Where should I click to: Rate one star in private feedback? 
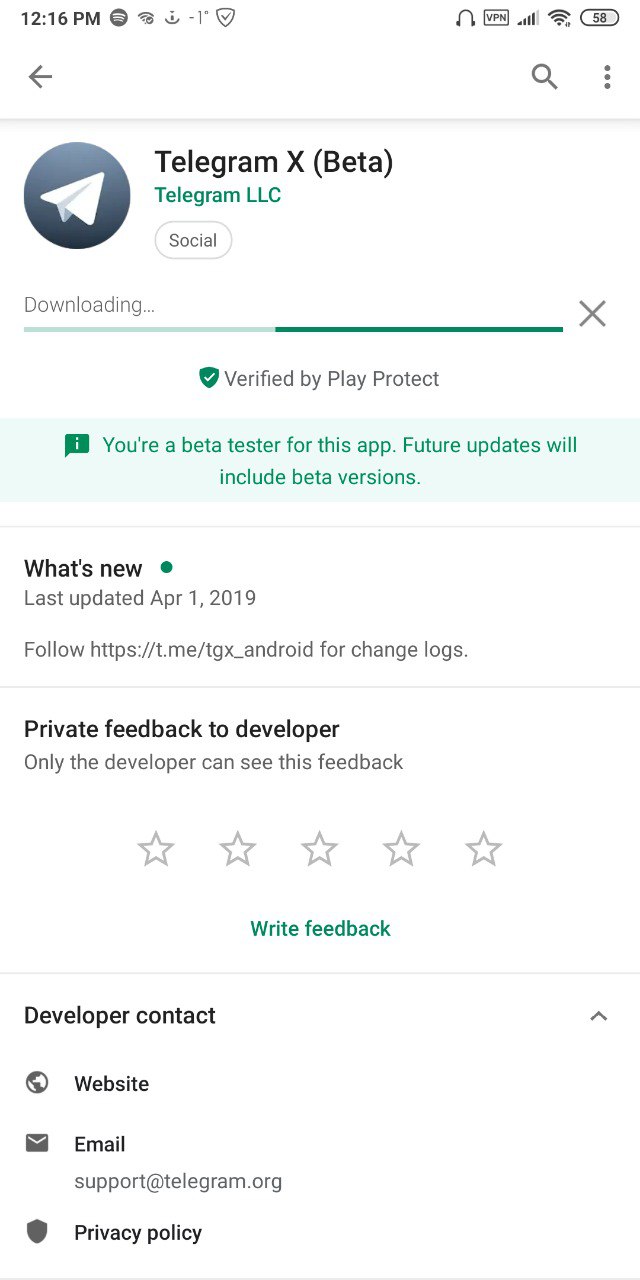point(156,849)
